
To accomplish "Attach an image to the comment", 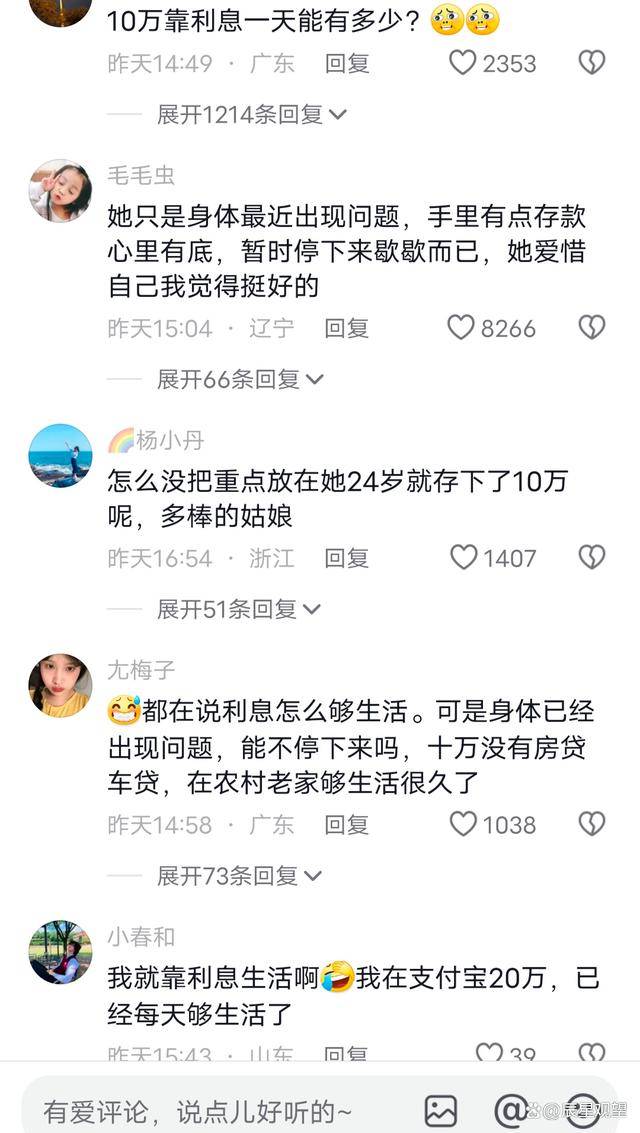I will point(441,1110).
